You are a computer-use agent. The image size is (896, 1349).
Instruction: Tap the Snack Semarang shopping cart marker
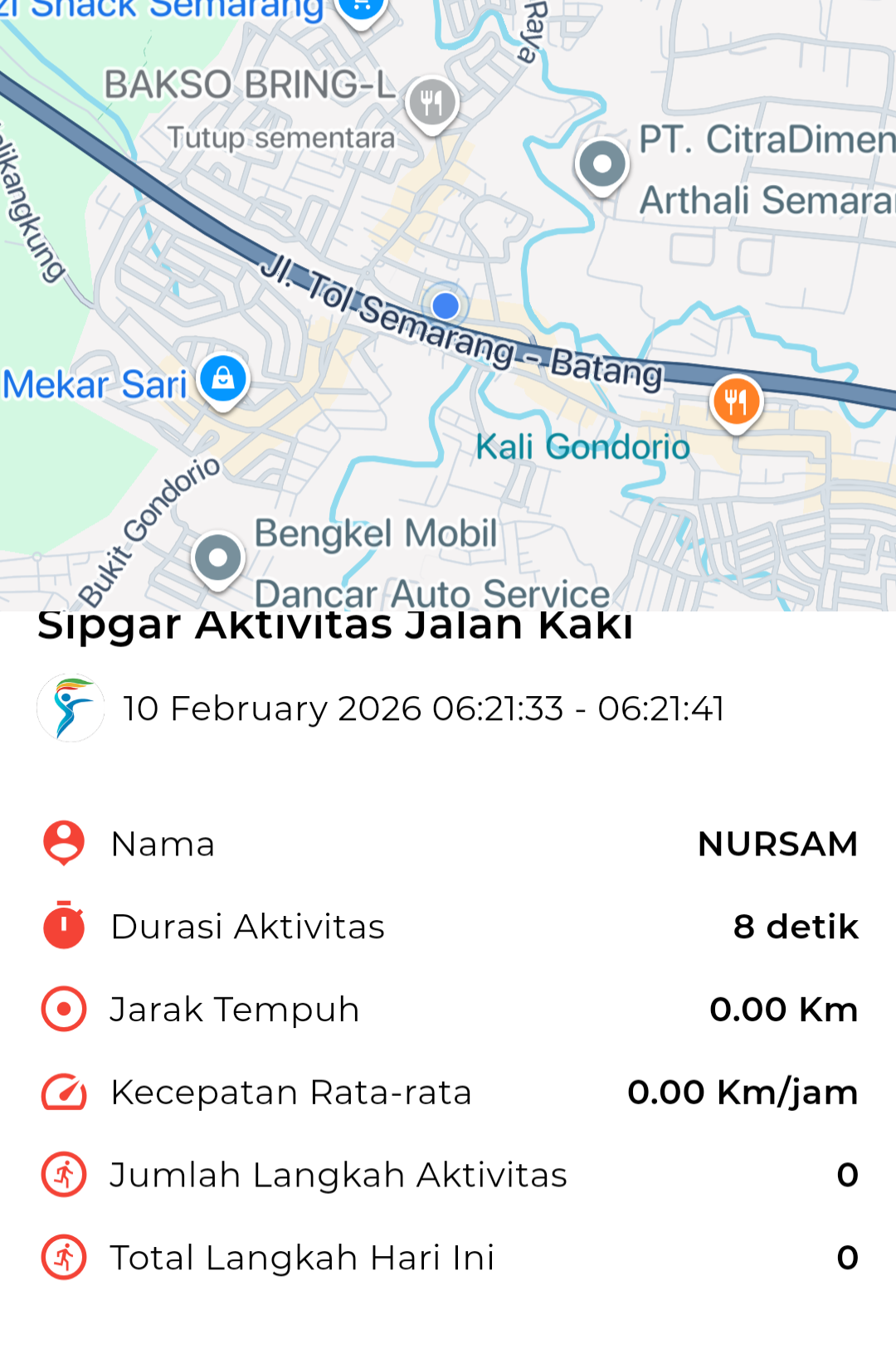(362, 8)
